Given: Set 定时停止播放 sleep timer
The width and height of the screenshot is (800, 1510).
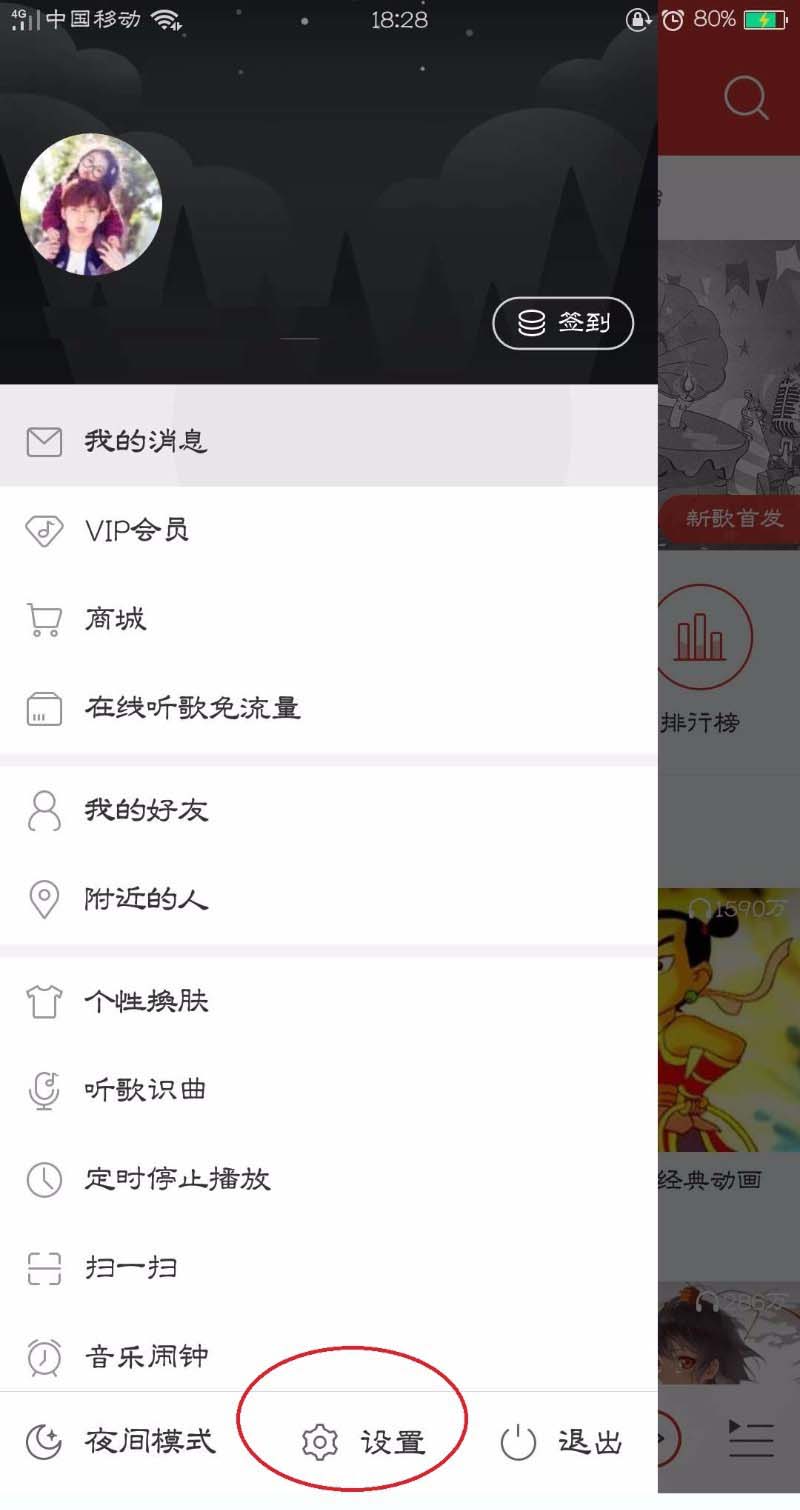Looking at the screenshot, I should 177,1179.
